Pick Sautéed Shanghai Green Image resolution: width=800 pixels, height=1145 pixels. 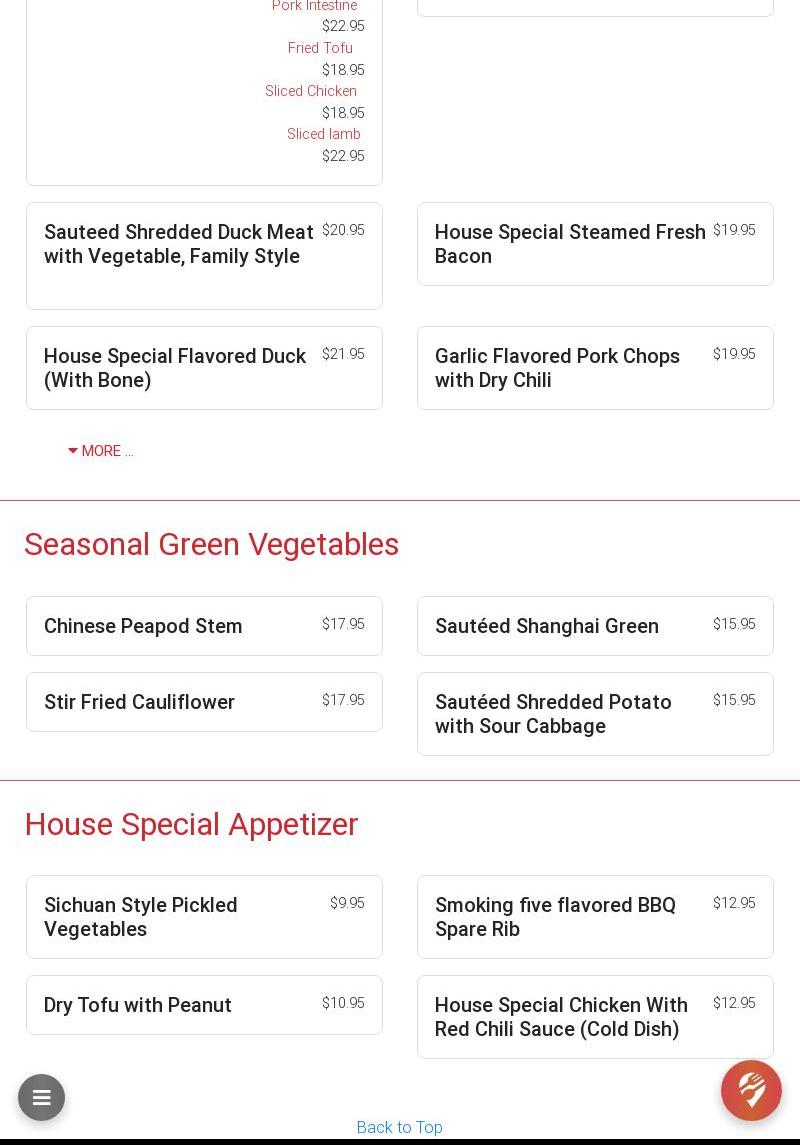(x=547, y=626)
